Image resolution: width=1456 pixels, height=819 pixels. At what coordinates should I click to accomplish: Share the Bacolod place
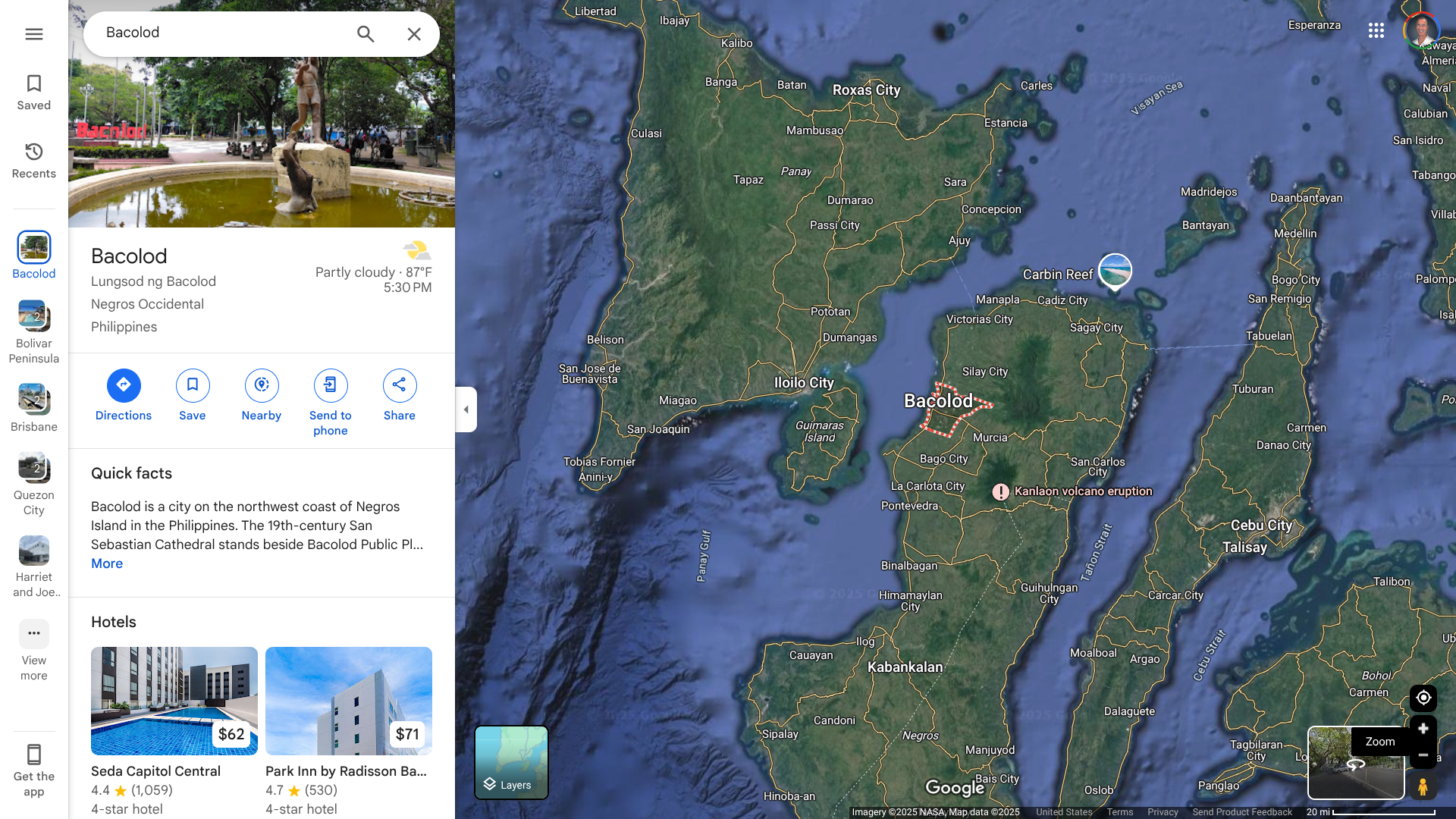pos(400,394)
